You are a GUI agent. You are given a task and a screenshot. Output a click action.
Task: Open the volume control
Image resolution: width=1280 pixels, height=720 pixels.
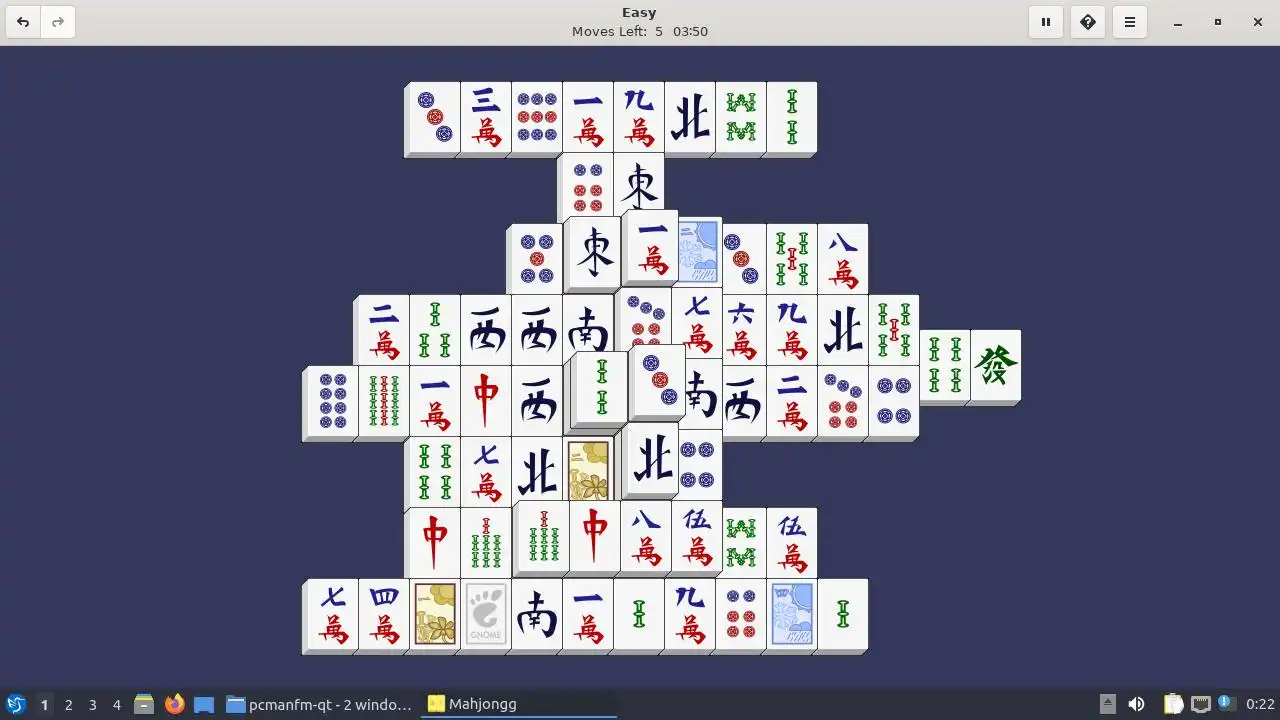tap(1136, 704)
